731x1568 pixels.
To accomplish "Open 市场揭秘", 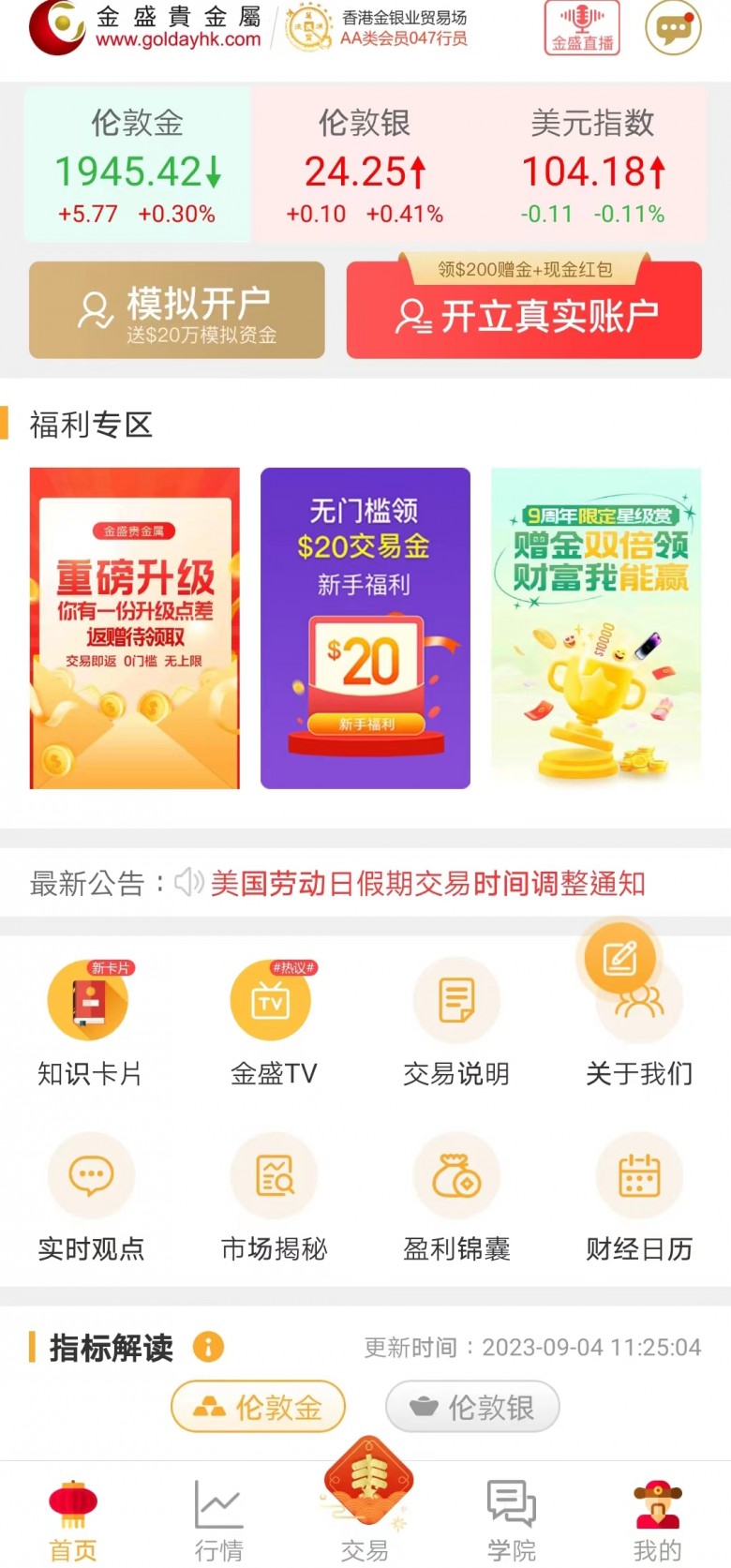I will click(274, 1197).
